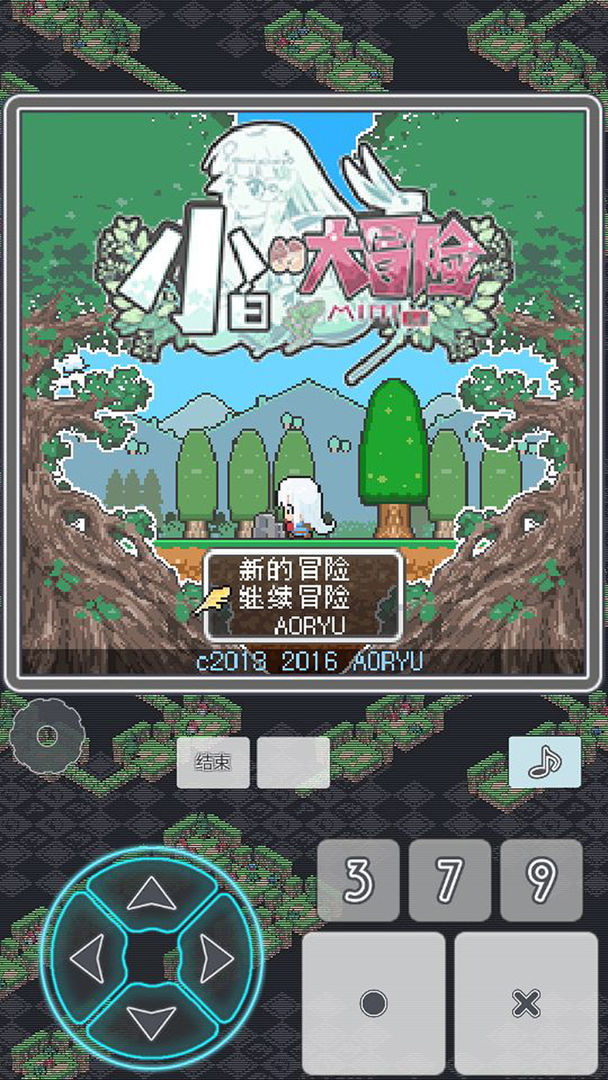
Task: Toggle the music note sound button
Action: (x=544, y=762)
